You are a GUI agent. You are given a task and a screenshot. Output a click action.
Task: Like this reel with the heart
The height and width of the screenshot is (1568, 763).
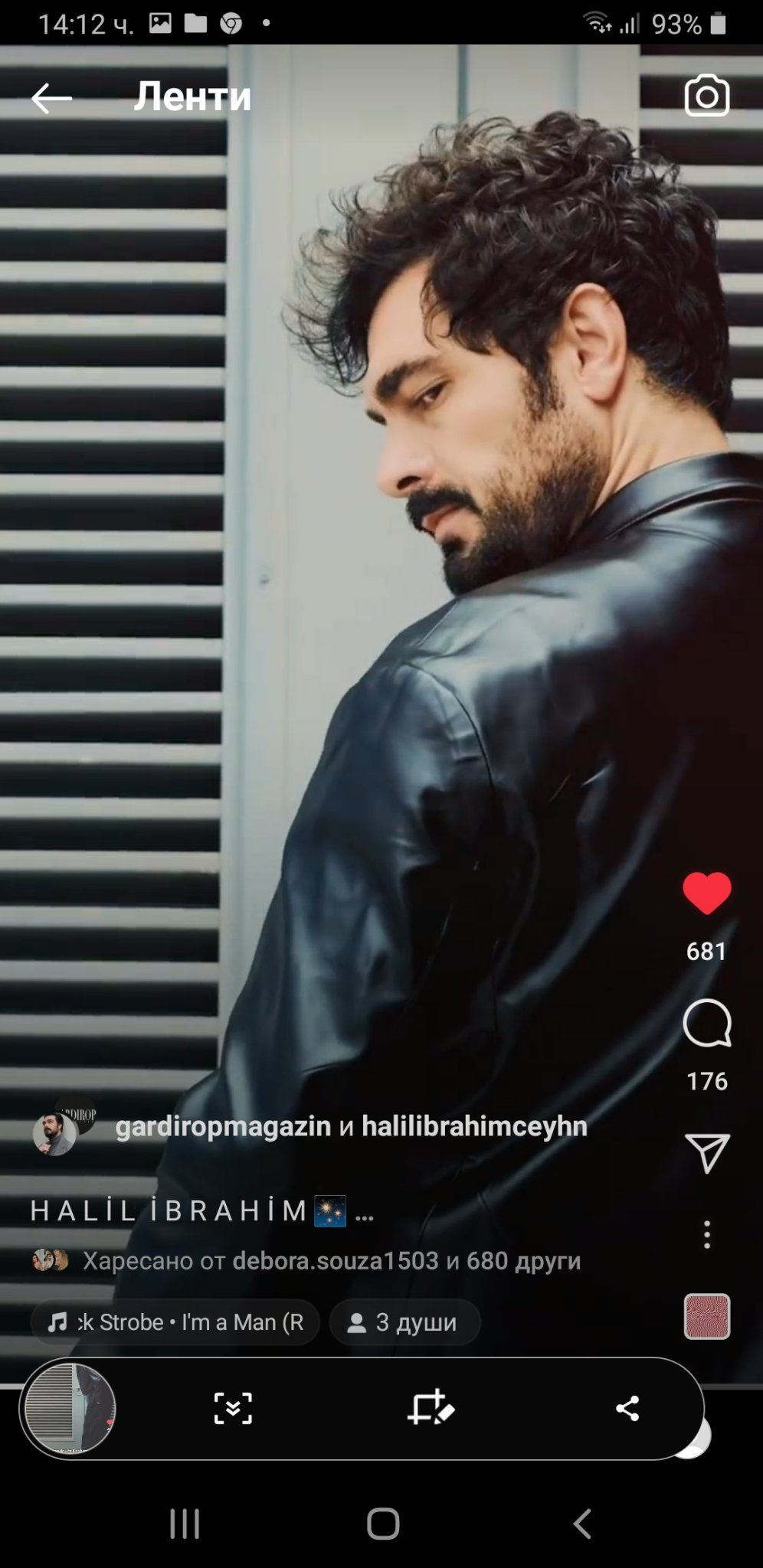(706, 894)
